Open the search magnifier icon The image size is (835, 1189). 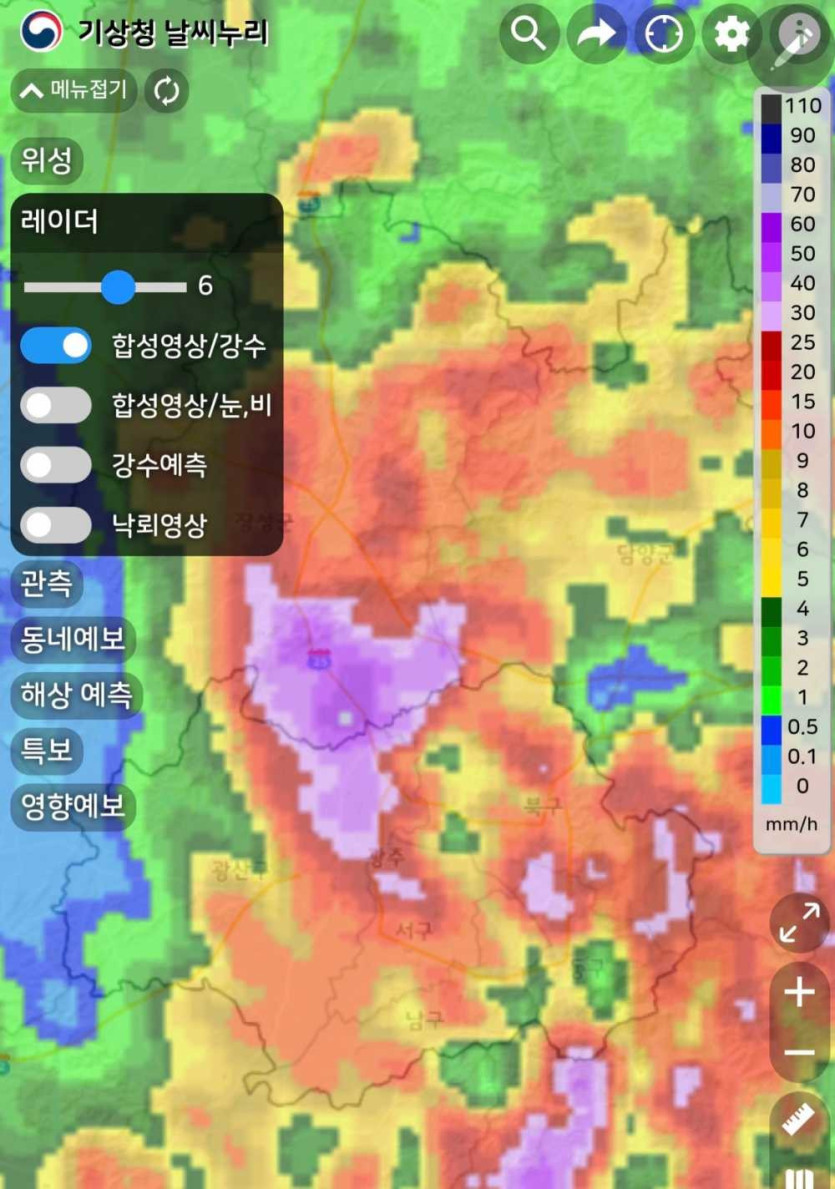pyautogui.click(x=528, y=35)
